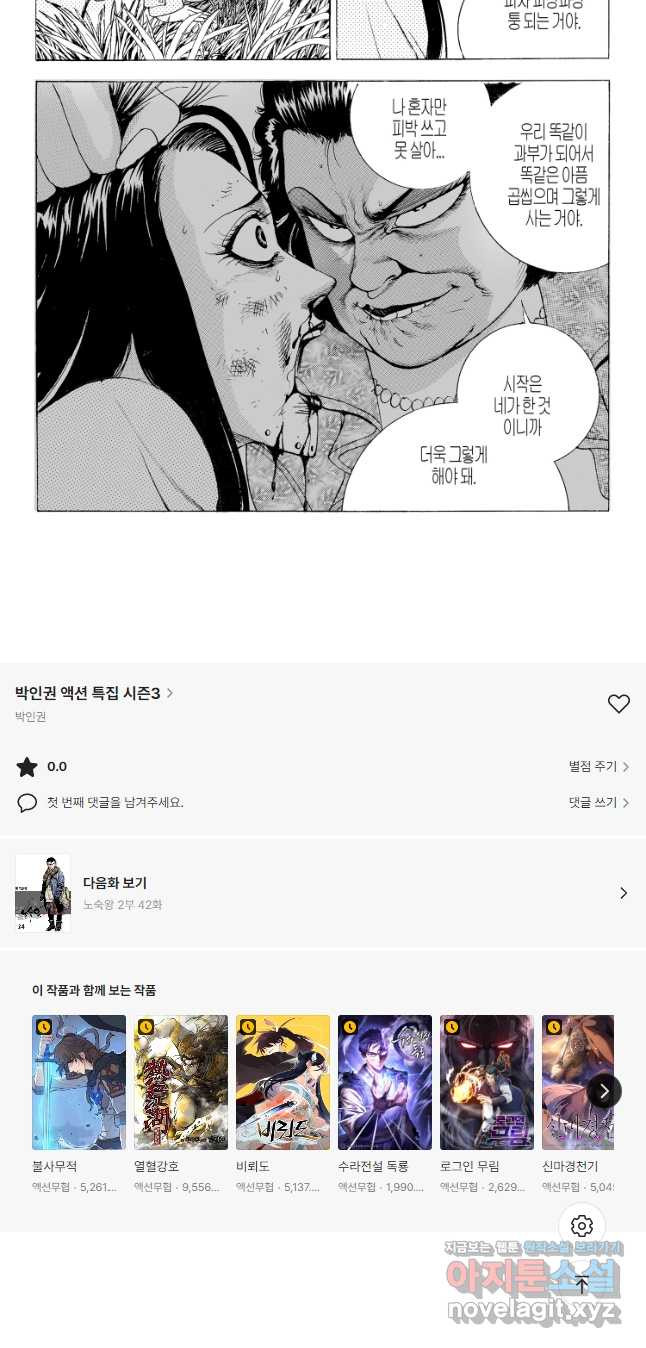The image size is (646, 1348).
Task: Tap 댓글 쓰기 to write a comment
Action: tap(598, 803)
